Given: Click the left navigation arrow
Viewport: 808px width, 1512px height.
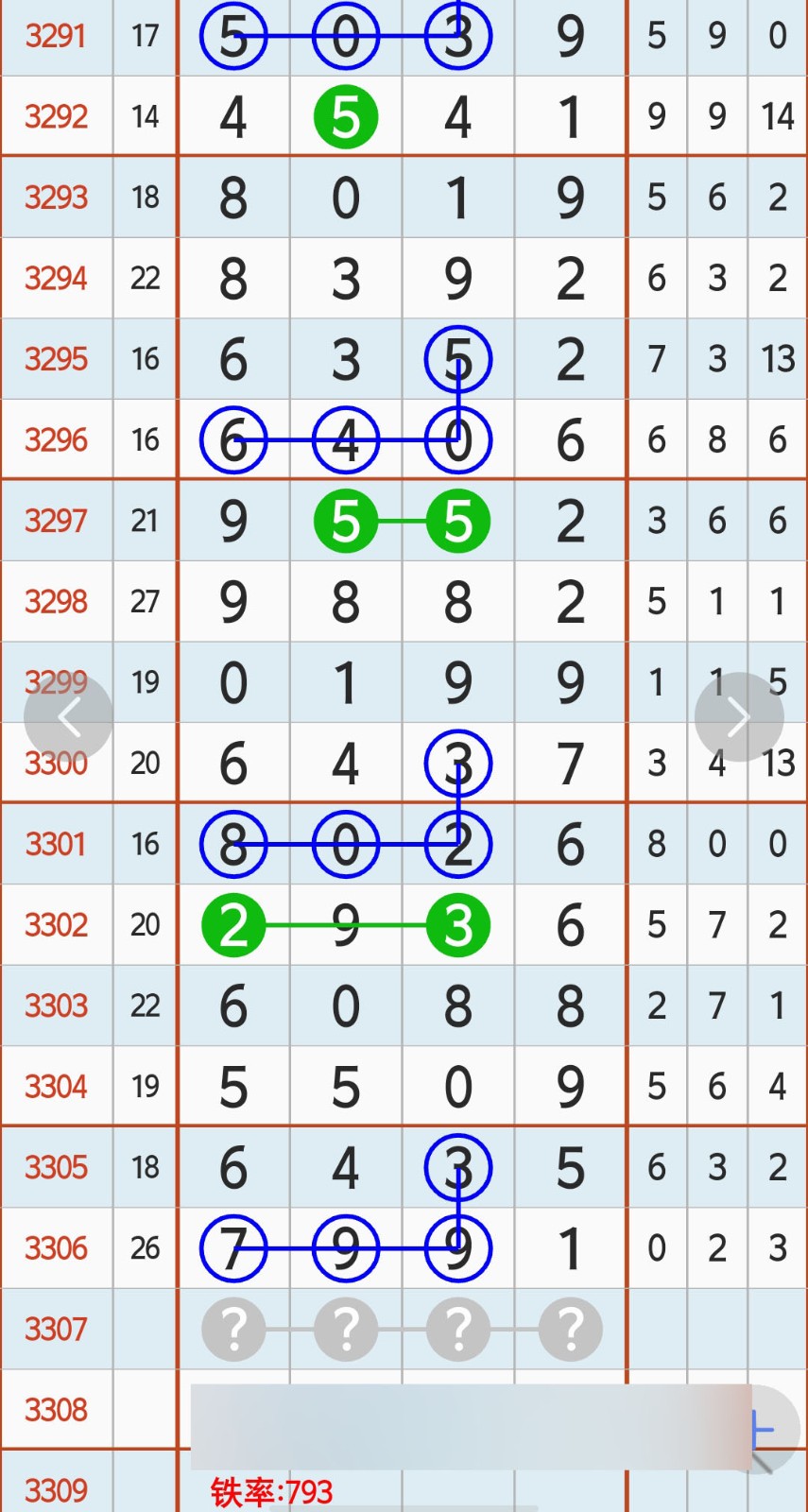Looking at the screenshot, I should click(66, 715).
